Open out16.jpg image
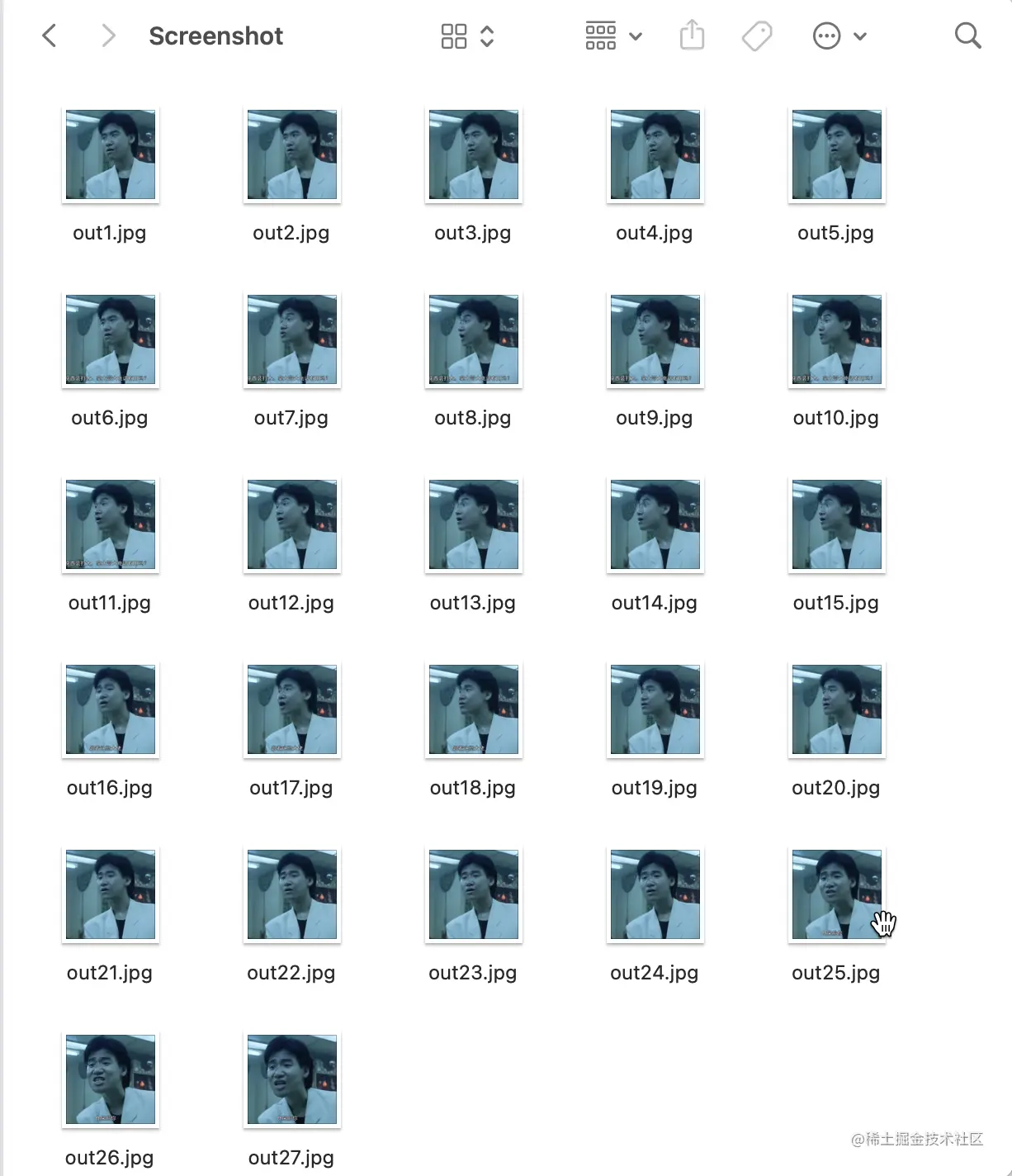Viewport: 1012px width, 1176px height. 111,710
